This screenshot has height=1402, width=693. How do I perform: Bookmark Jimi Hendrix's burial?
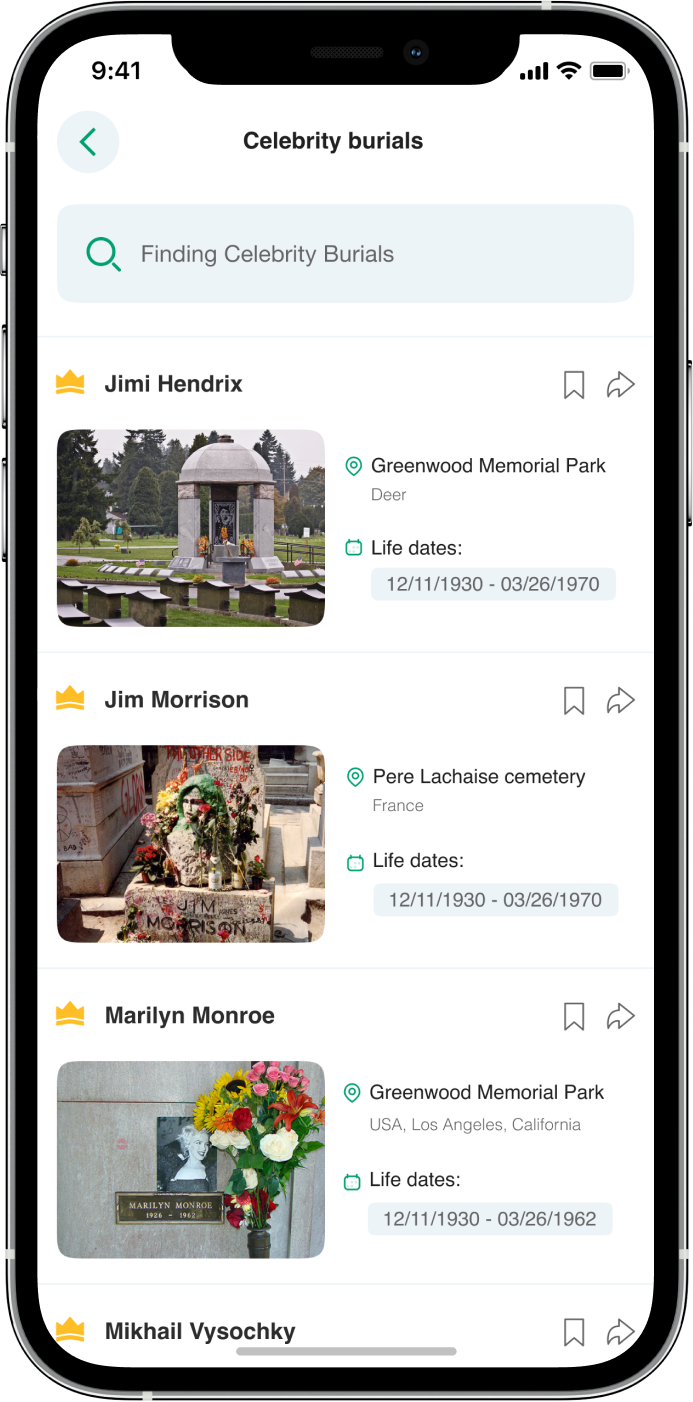574,385
